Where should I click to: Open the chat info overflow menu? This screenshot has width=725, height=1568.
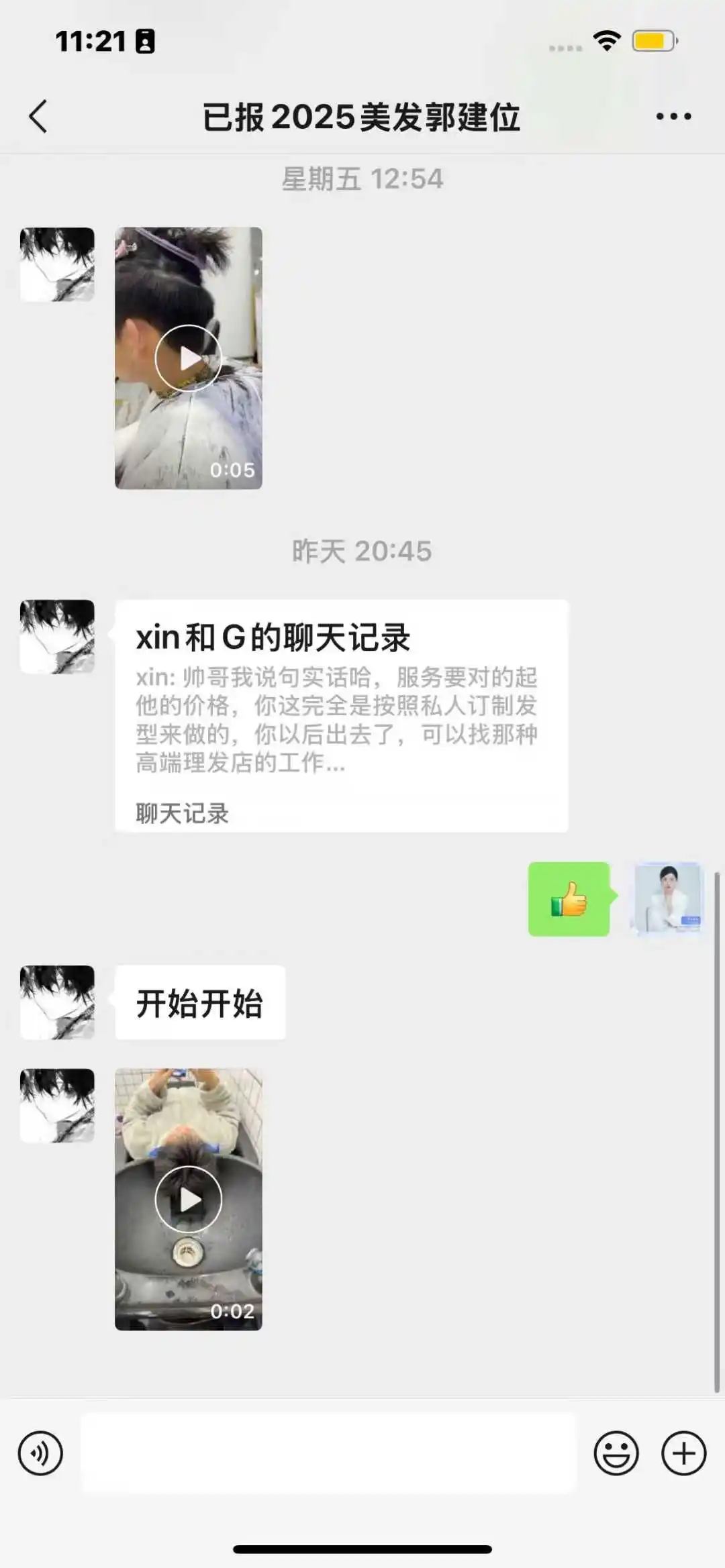click(x=673, y=117)
